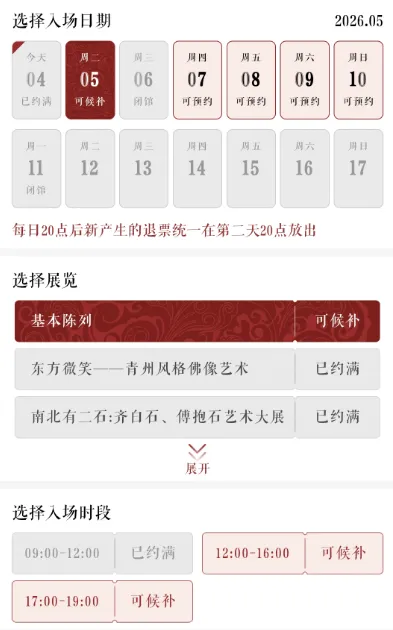Choose the 东方微笑 Buddhist art exhibition
Viewport: 393px width, 630px height.
tap(197, 369)
